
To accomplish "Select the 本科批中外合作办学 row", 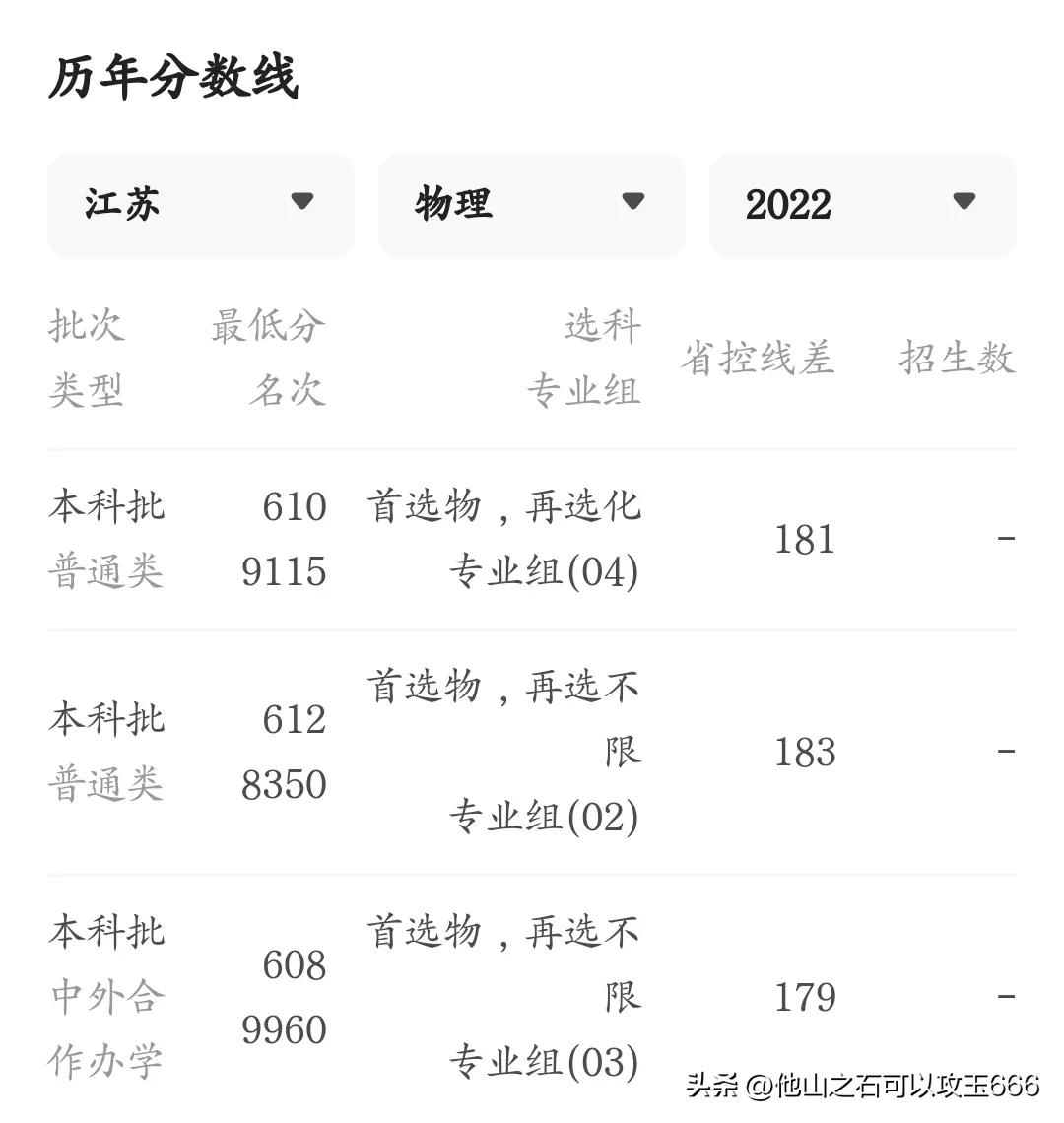I will 106,997.
